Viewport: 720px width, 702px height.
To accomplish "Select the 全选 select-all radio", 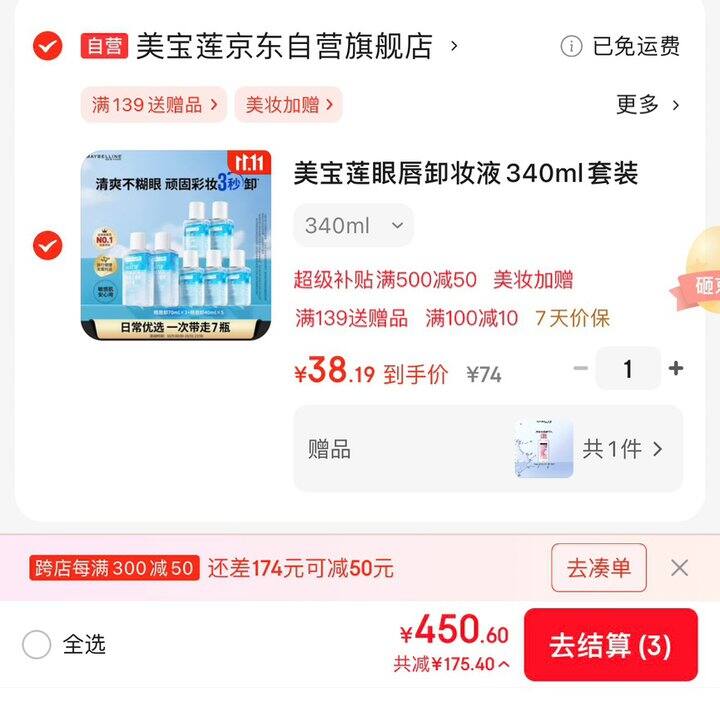I will (x=37, y=645).
